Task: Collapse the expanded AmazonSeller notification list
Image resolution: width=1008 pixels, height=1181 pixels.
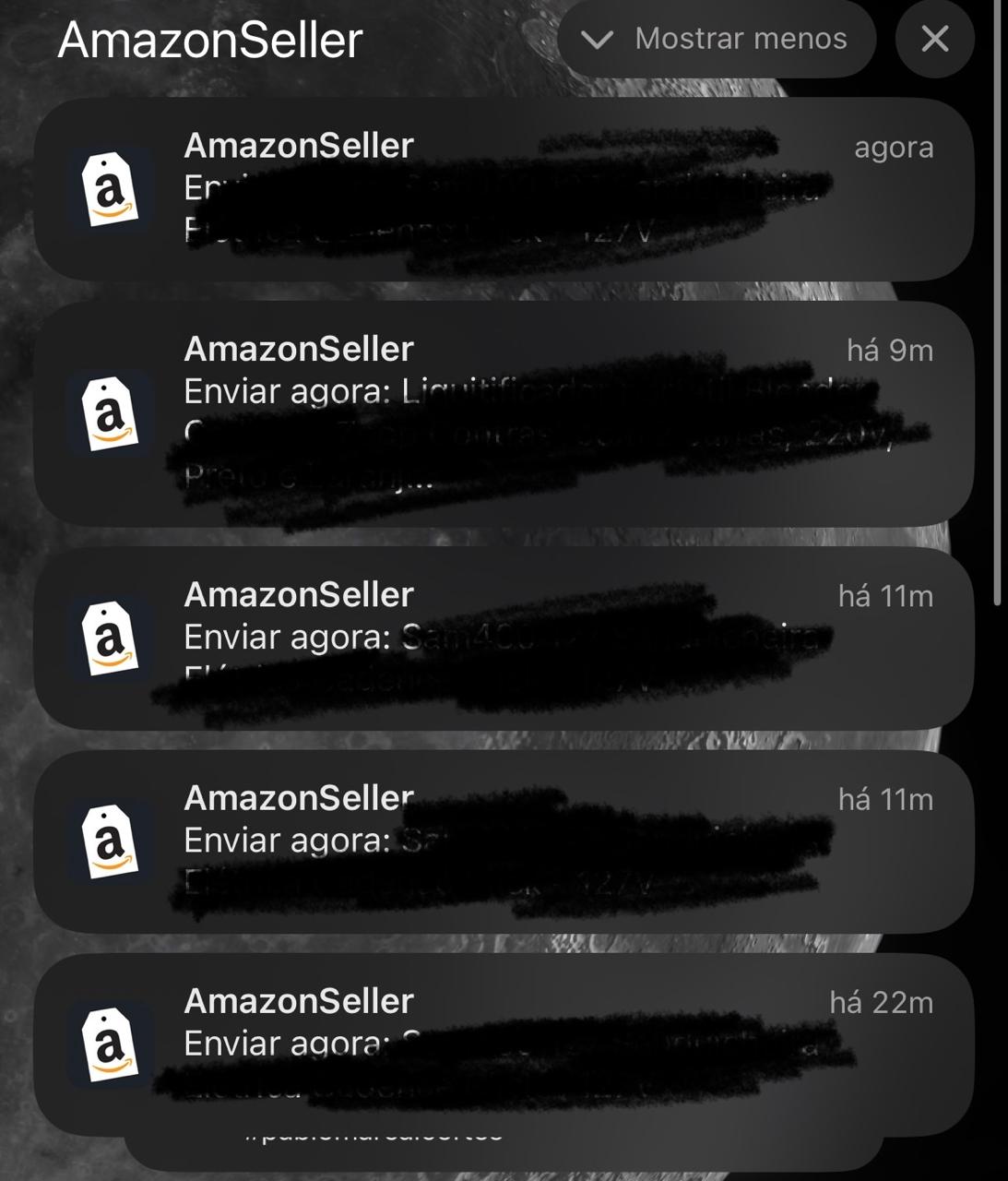Action: [x=719, y=40]
